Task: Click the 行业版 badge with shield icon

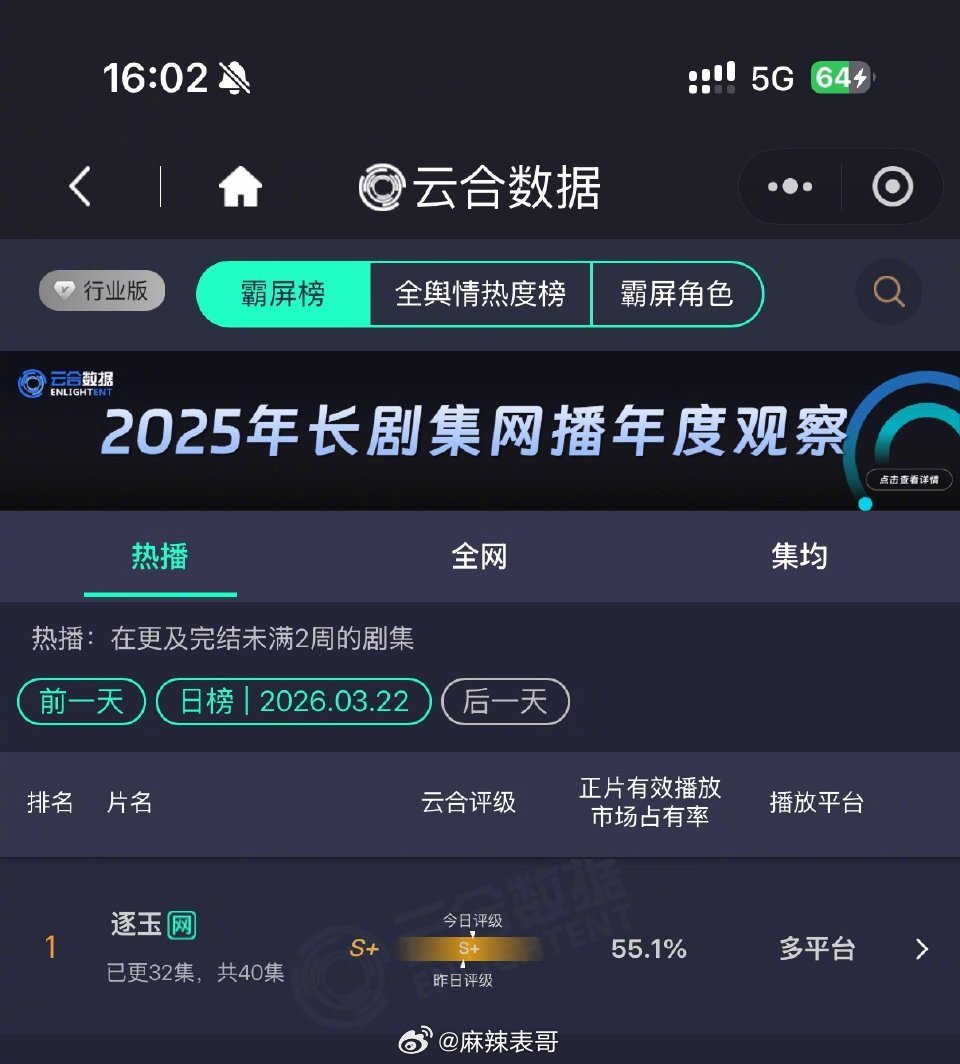Action: 101,292
